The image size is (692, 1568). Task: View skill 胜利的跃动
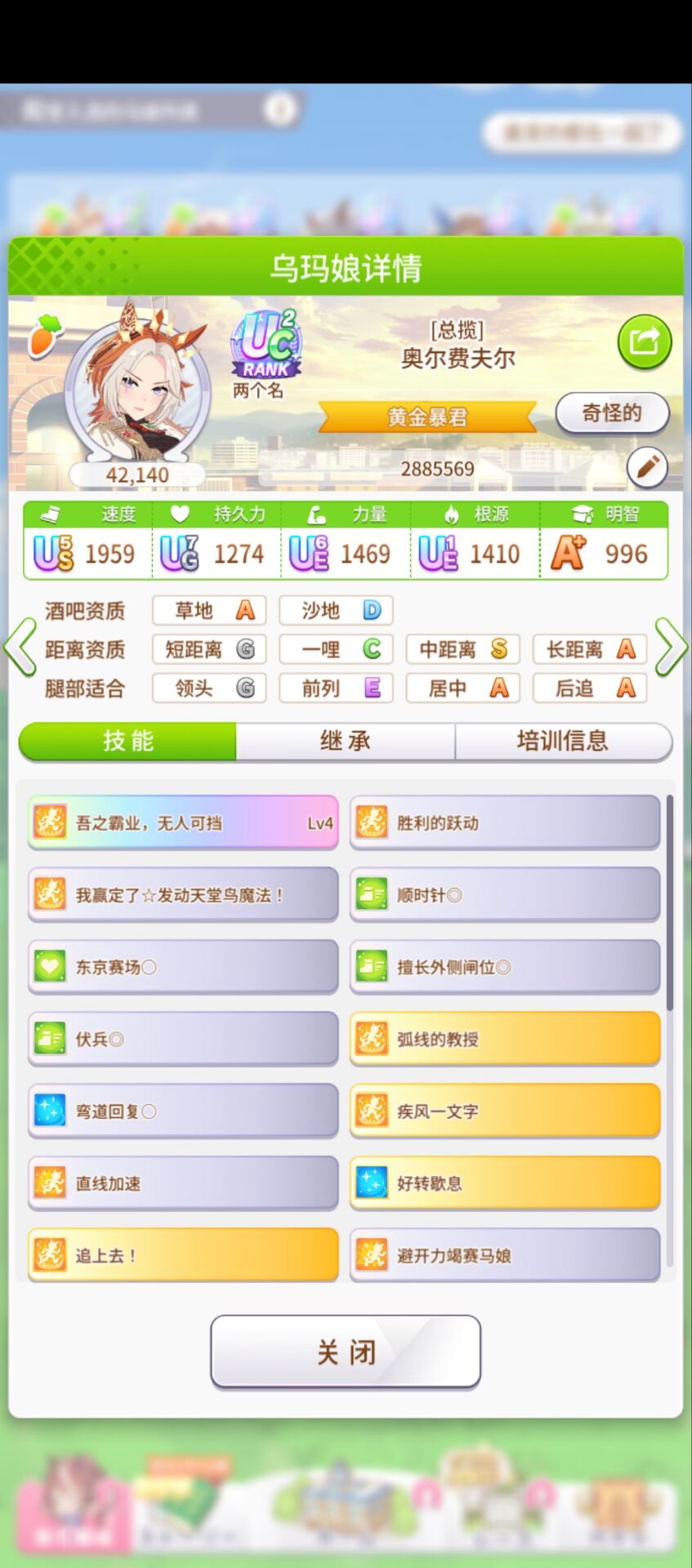[504, 822]
